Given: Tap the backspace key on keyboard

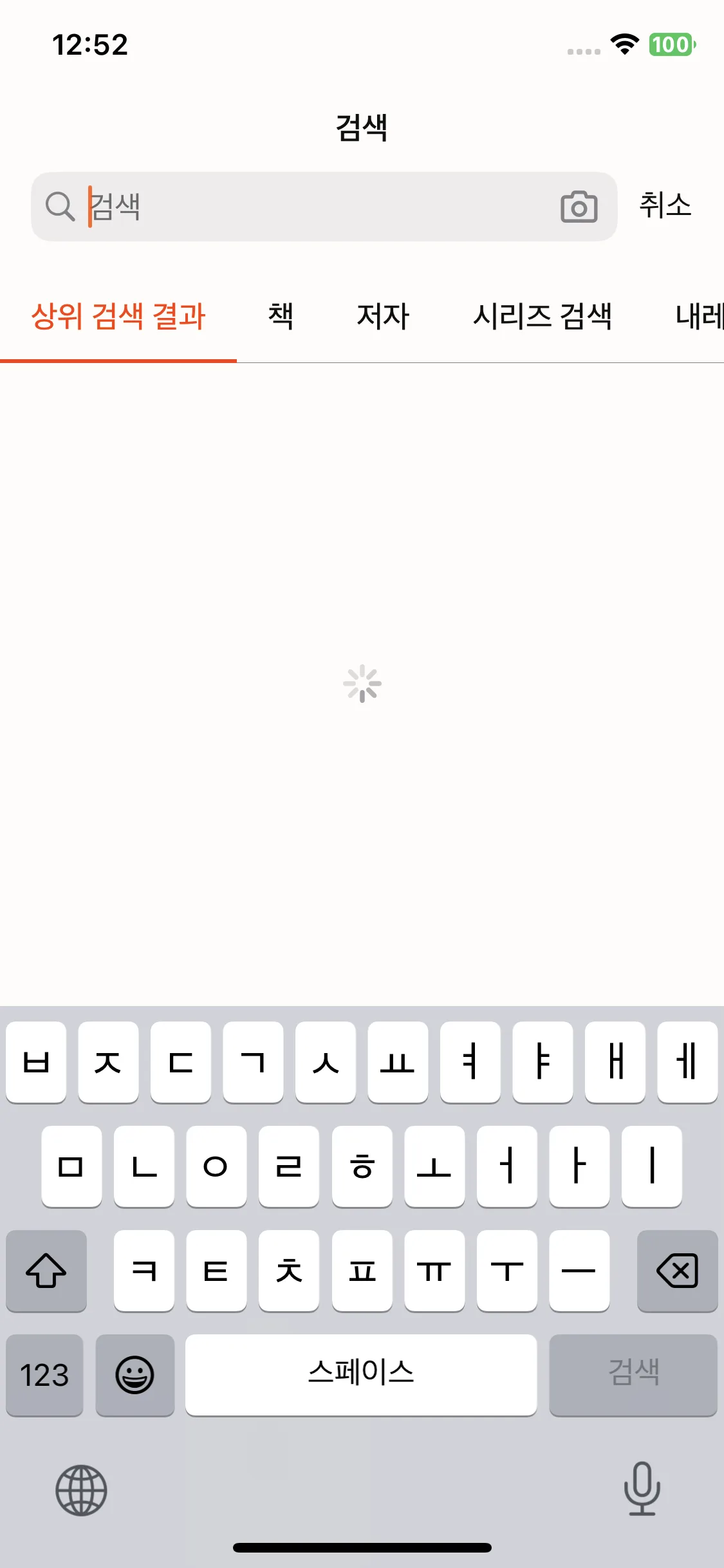Looking at the screenshot, I should coord(677,1271).
